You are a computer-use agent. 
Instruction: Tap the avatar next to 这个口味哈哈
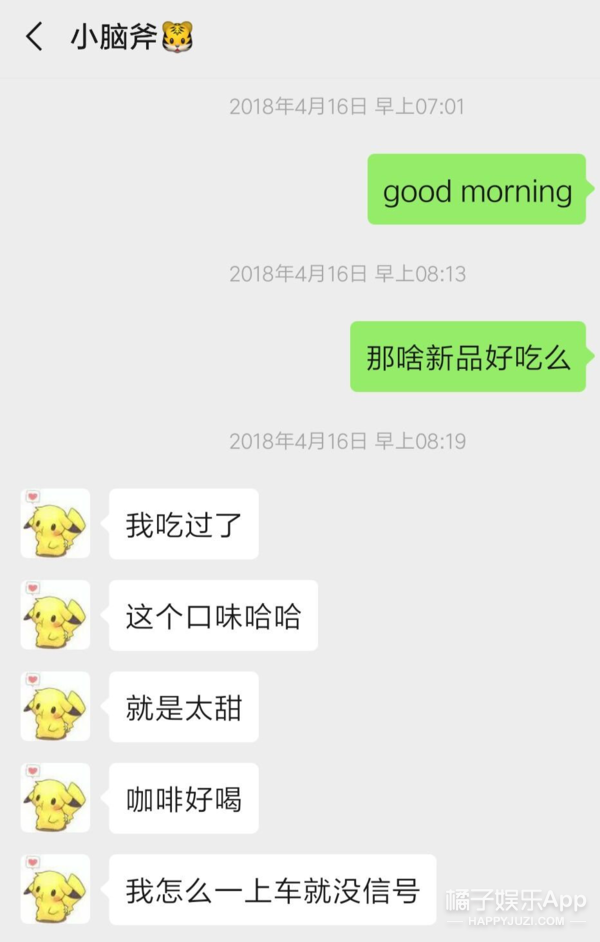coord(55,615)
